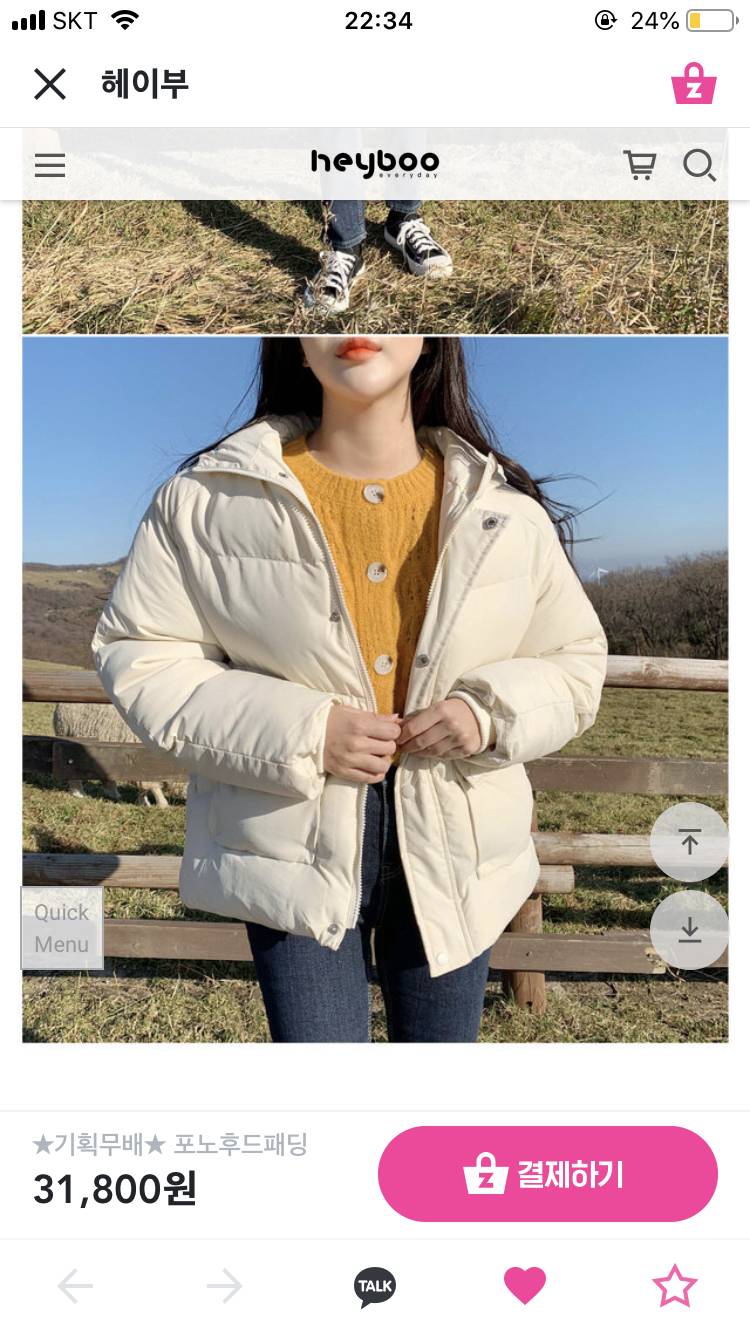Open the Quick Menu
The image size is (750, 1334).
coord(62,928)
